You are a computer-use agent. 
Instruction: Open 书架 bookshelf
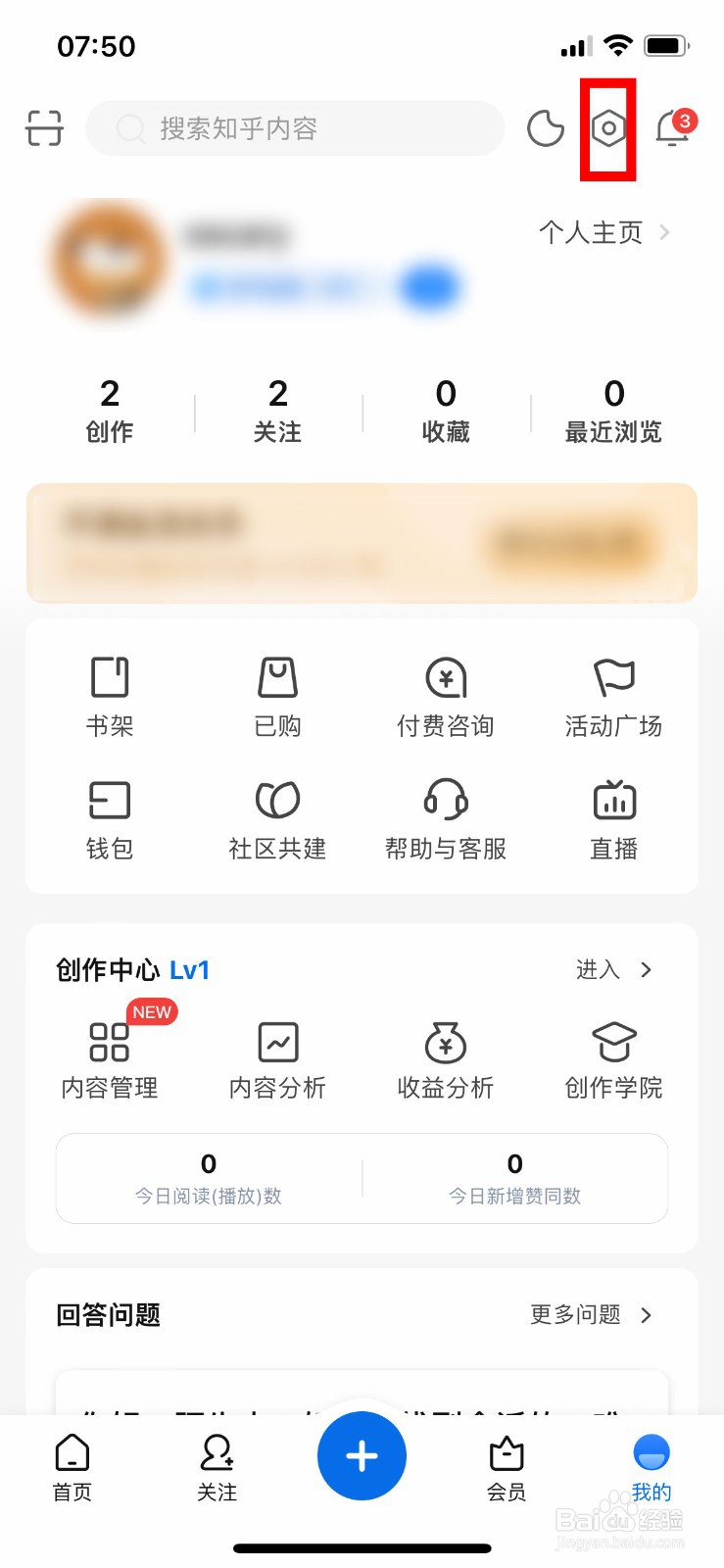pyautogui.click(x=110, y=696)
